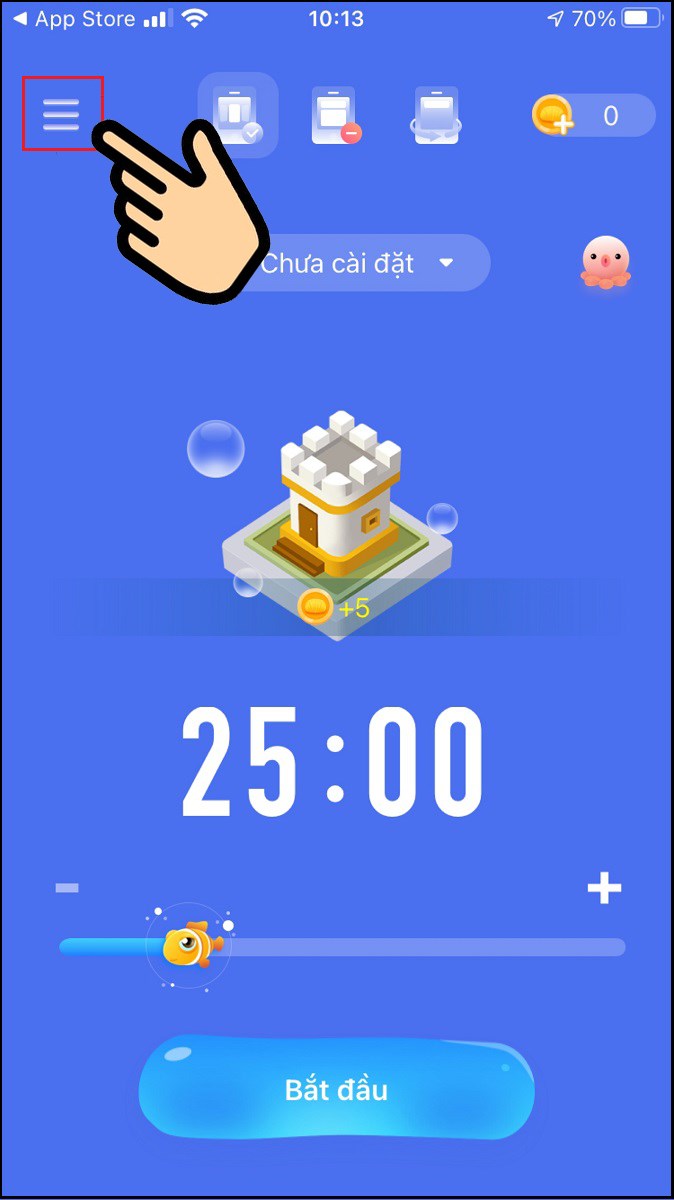The image size is (674, 1200).
Task: Tap the timer slider track
Action: pos(420,946)
